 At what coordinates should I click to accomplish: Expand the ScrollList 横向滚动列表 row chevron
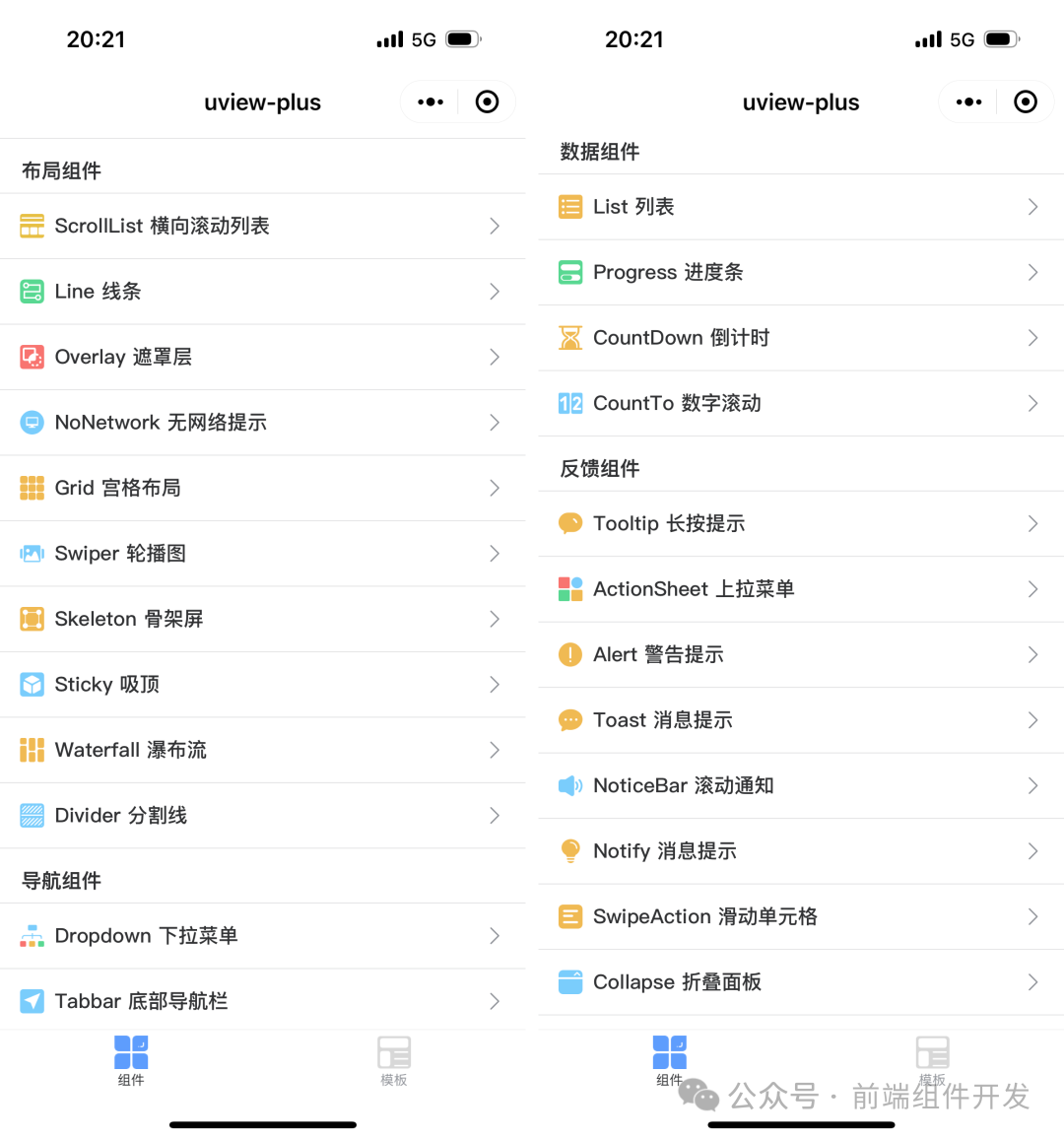pos(495,226)
